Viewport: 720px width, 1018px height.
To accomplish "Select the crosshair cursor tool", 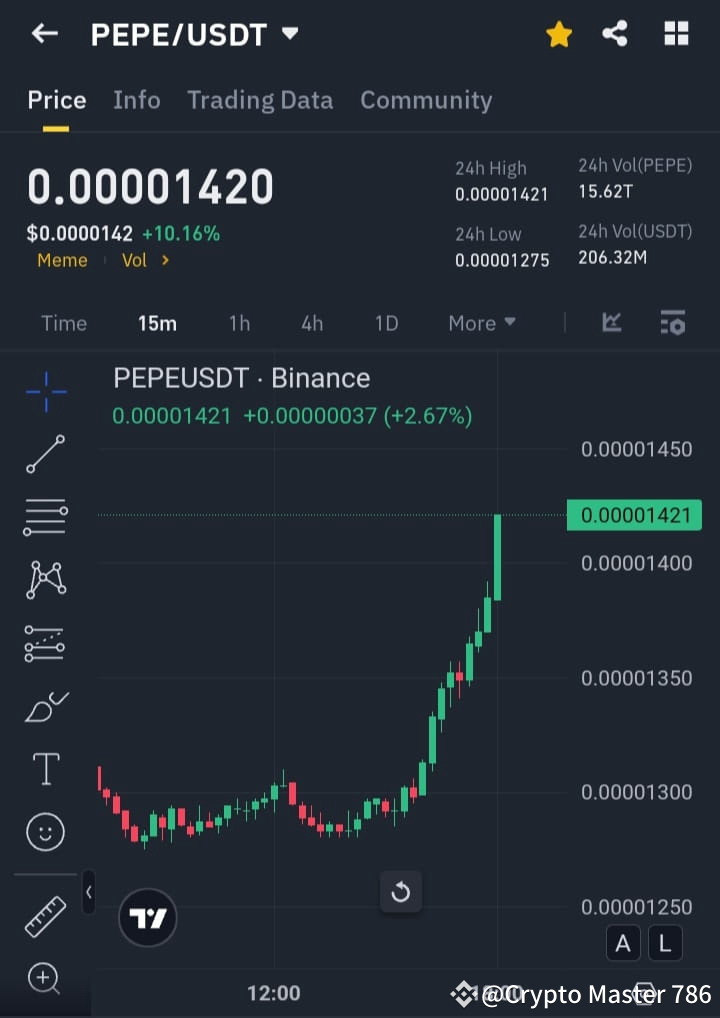I will coord(45,392).
